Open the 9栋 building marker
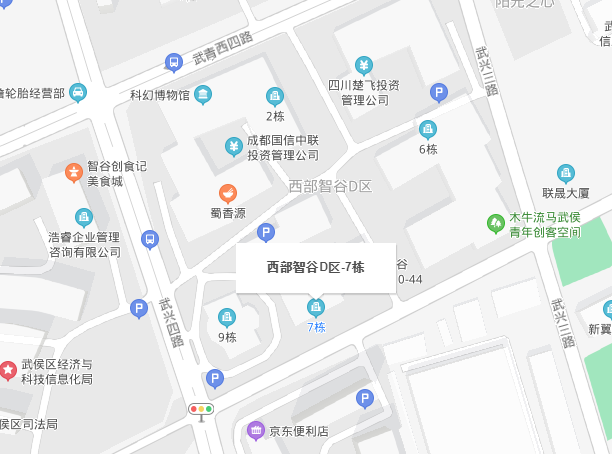Image resolution: width=612 pixels, height=454 pixels. [227, 317]
